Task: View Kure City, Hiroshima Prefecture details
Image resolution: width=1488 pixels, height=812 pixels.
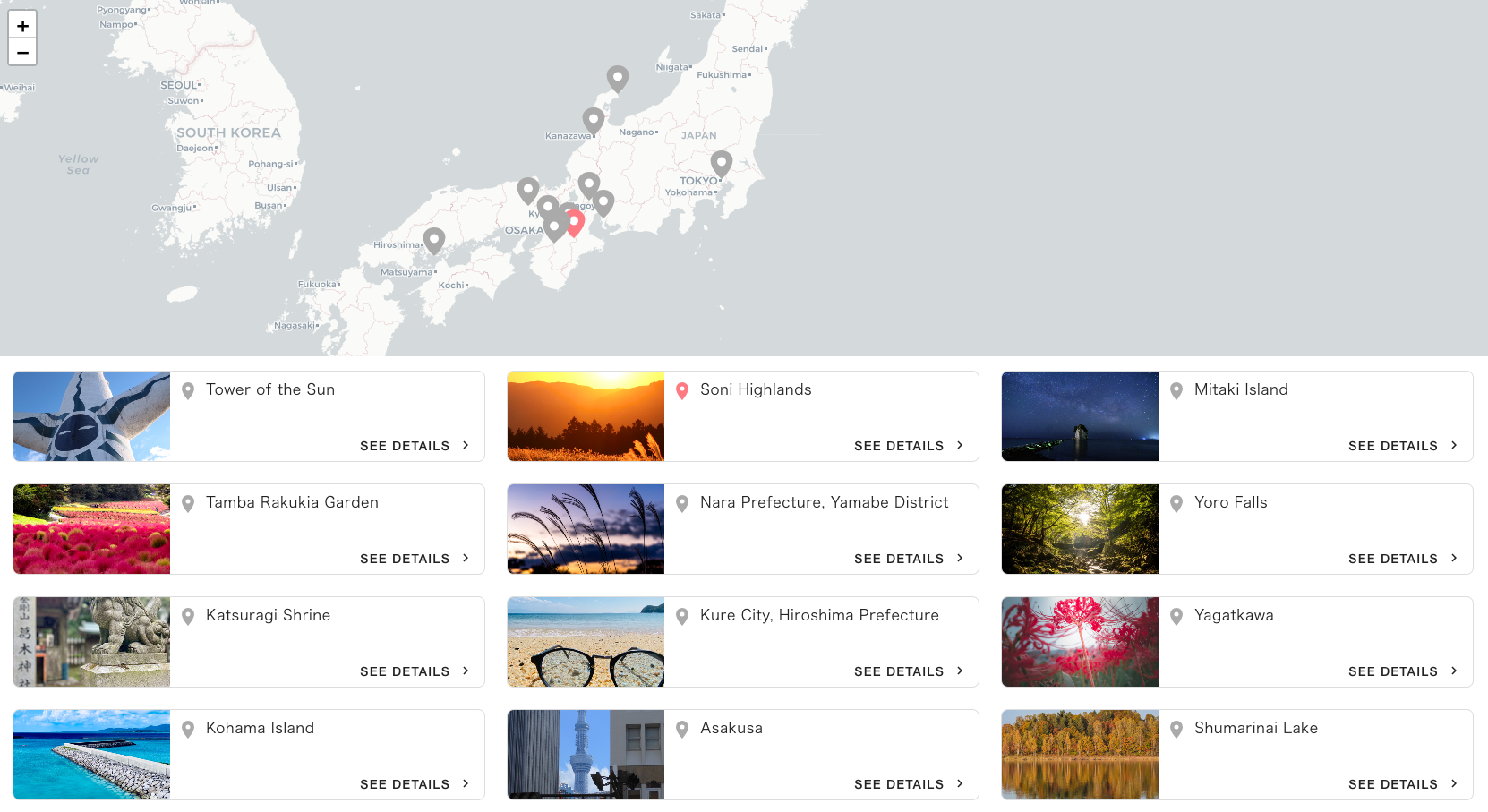Action: tap(909, 671)
